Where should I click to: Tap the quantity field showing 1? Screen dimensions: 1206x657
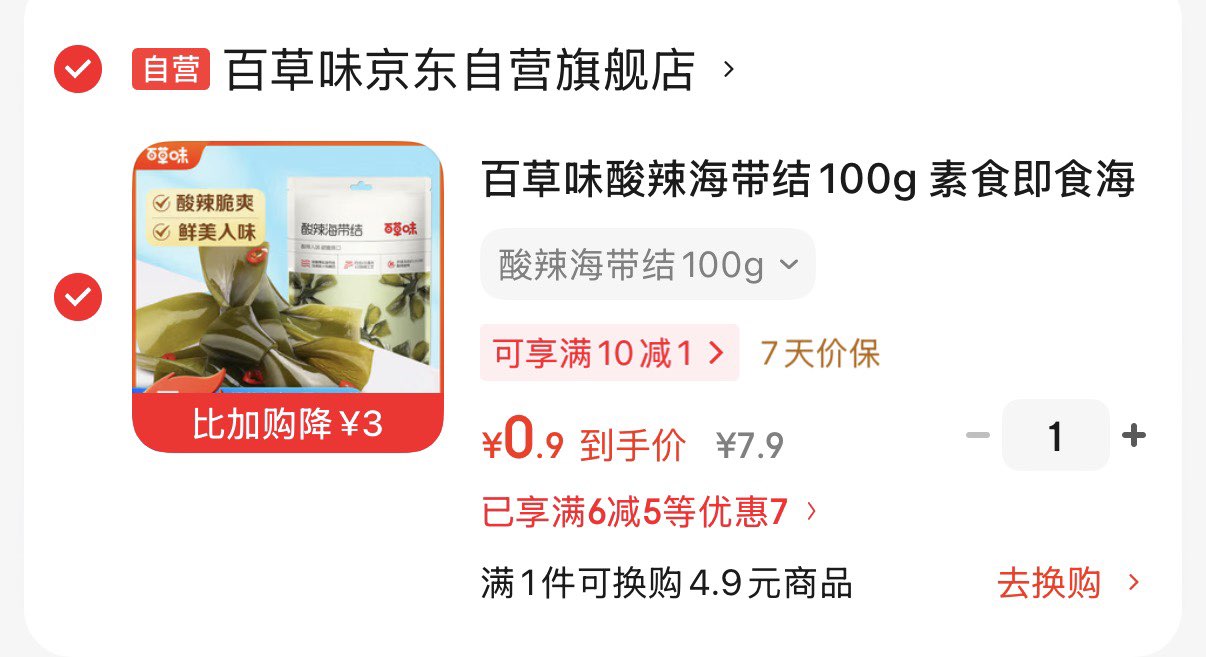tap(1055, 436)
